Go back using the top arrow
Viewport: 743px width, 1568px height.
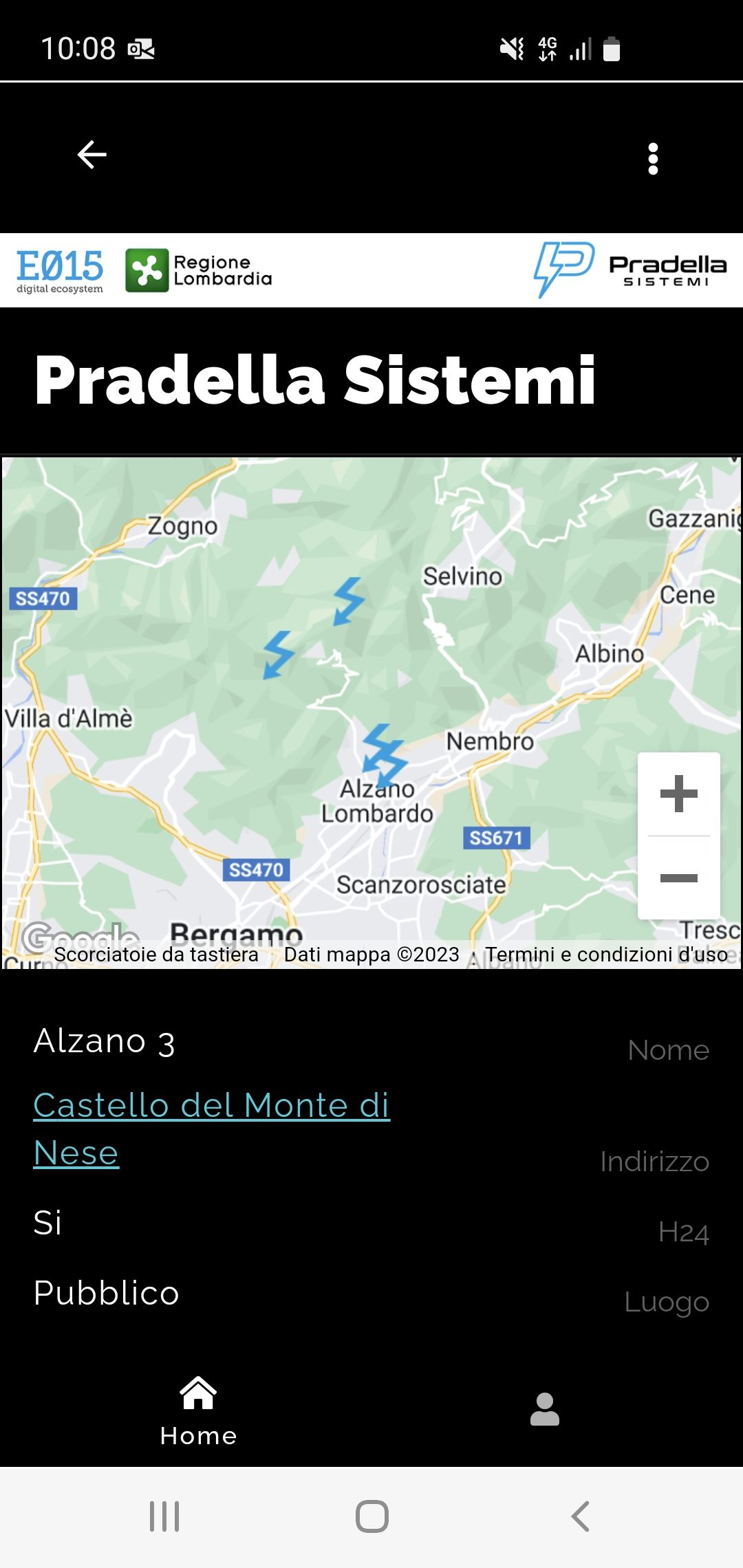coord(91,155)
